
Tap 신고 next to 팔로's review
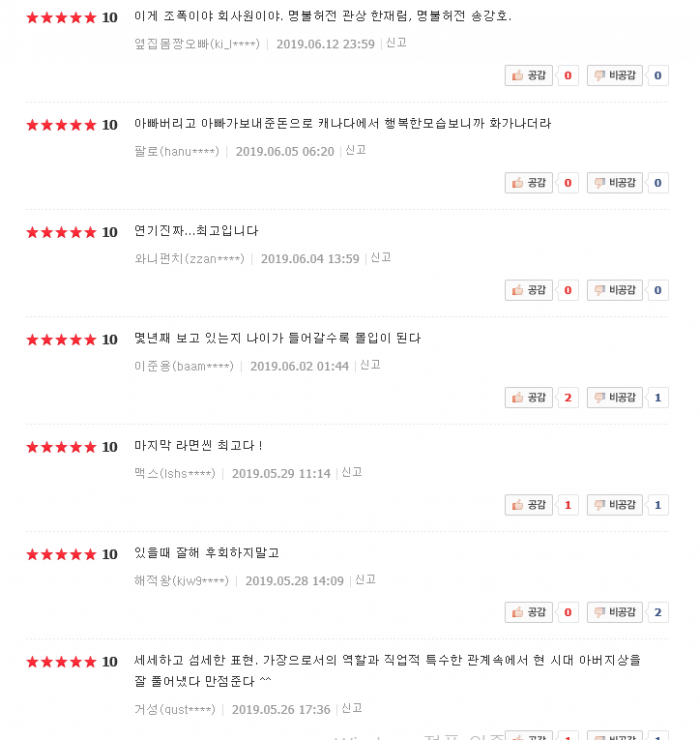coord(356,150)
